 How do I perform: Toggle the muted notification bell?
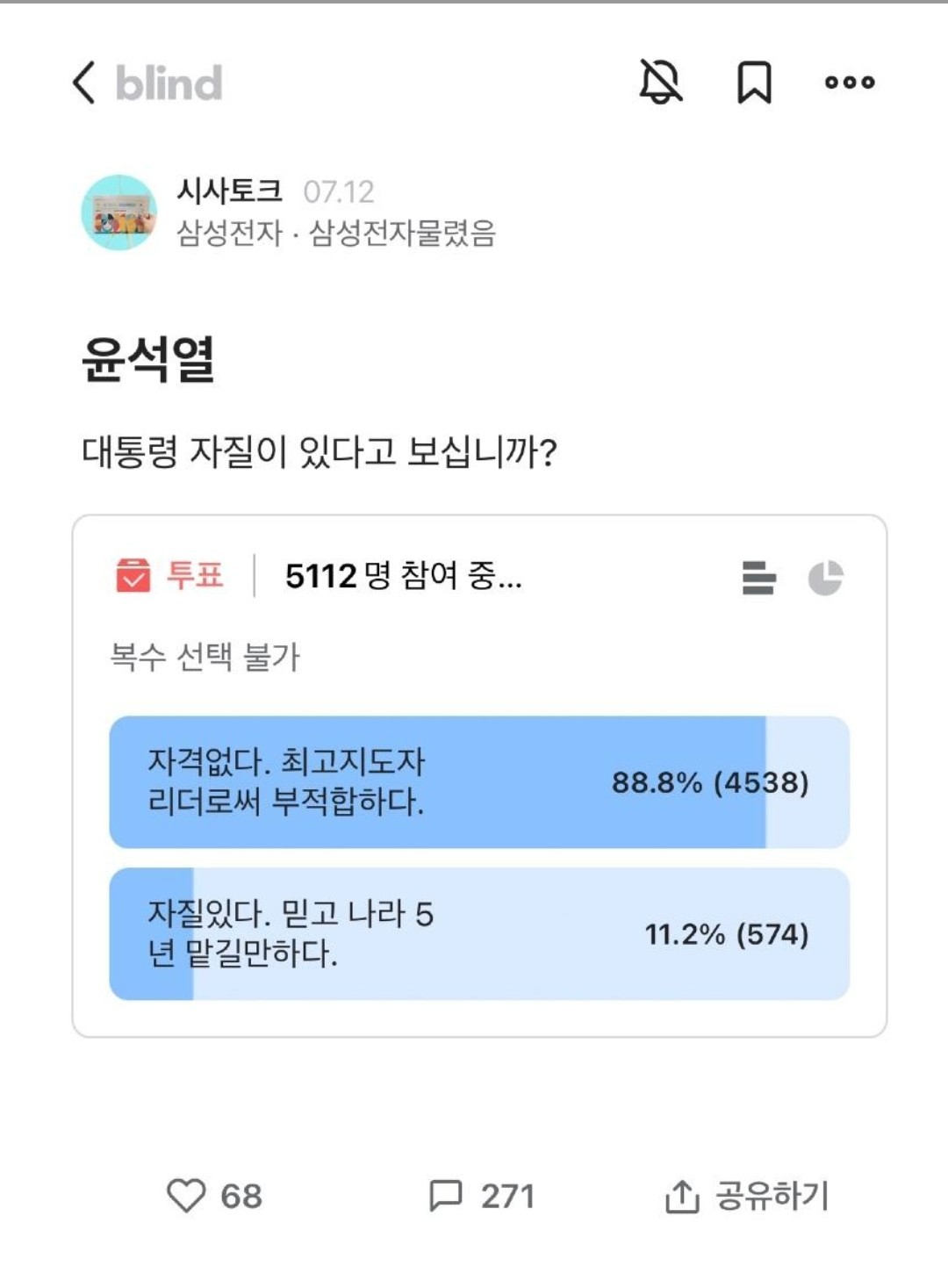(x=660, y=82)
